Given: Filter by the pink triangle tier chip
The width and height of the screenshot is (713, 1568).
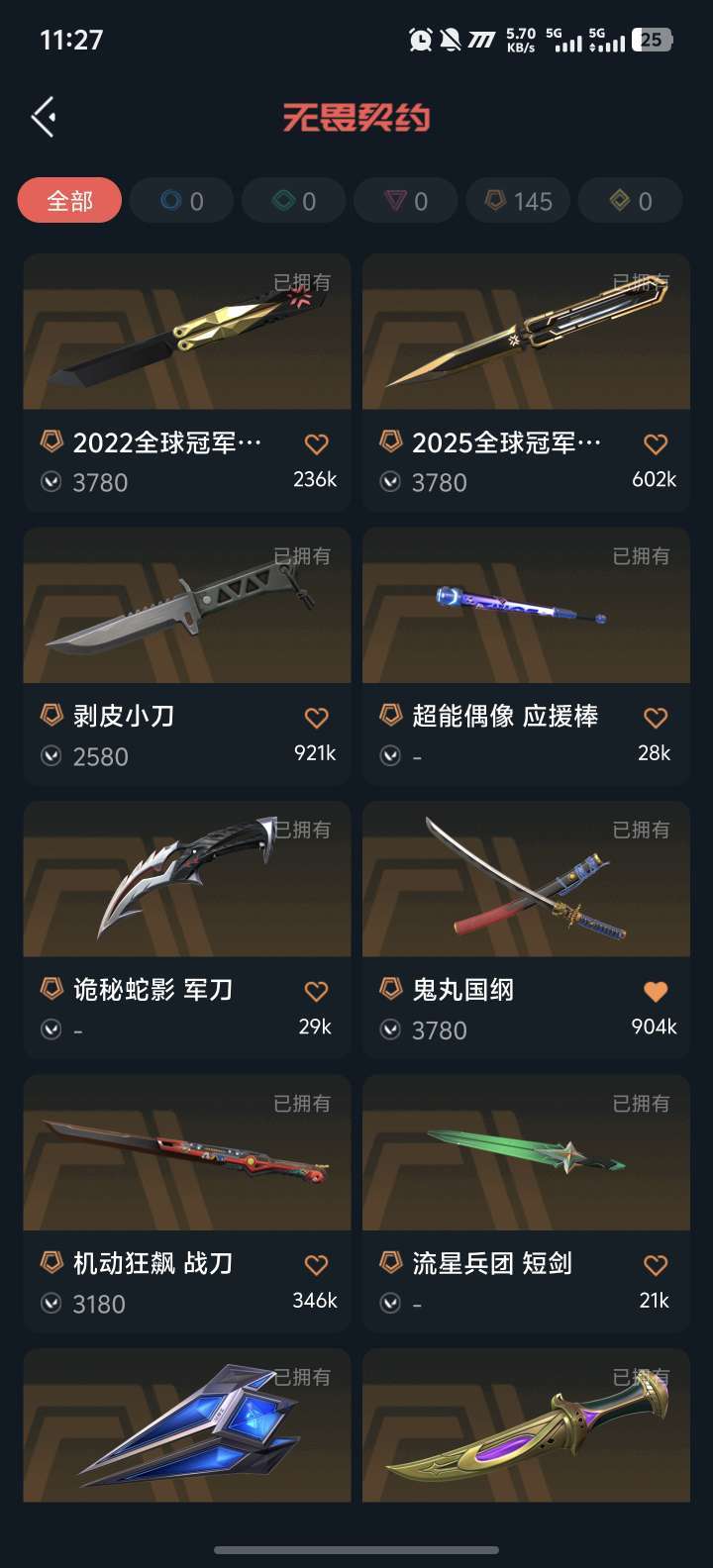Looking at the screenshot, I should click(x=406, y=201).
